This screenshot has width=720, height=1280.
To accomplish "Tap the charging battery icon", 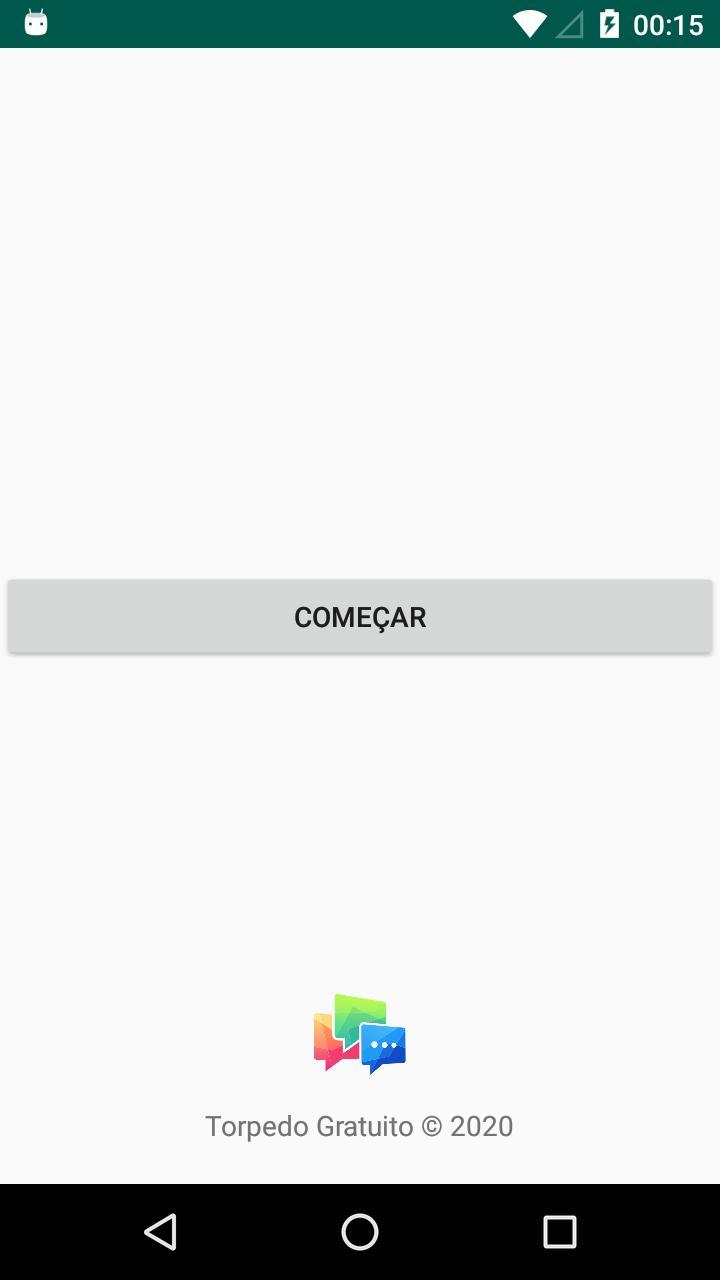I will tap(608, 24).
